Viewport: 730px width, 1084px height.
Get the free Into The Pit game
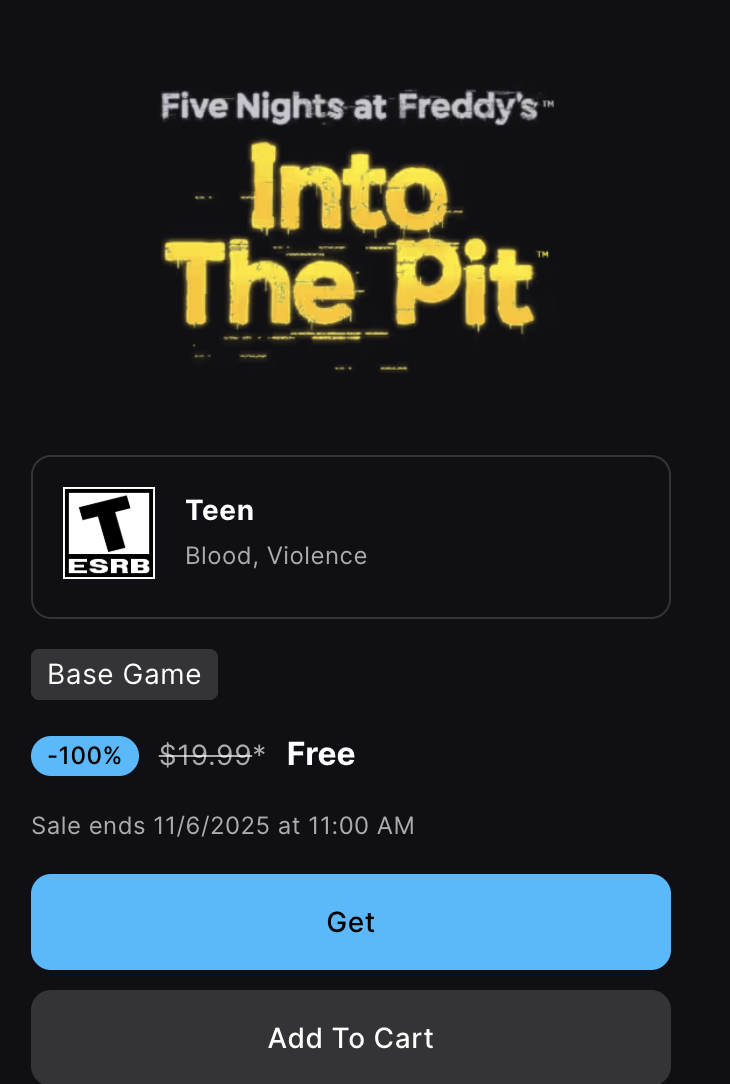(x=350, y=921)
